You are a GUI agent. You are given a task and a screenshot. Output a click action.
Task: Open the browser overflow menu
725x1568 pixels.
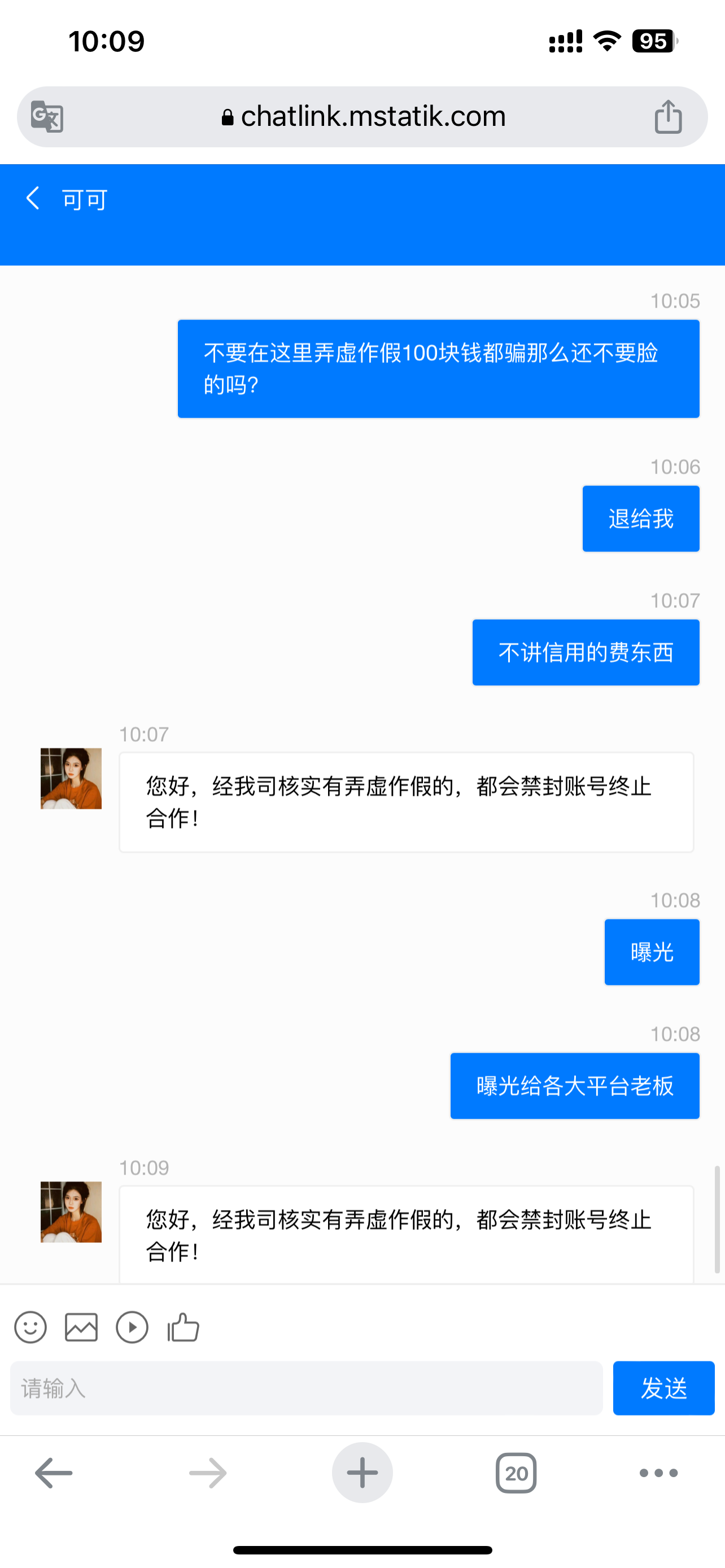[658, 1473]
